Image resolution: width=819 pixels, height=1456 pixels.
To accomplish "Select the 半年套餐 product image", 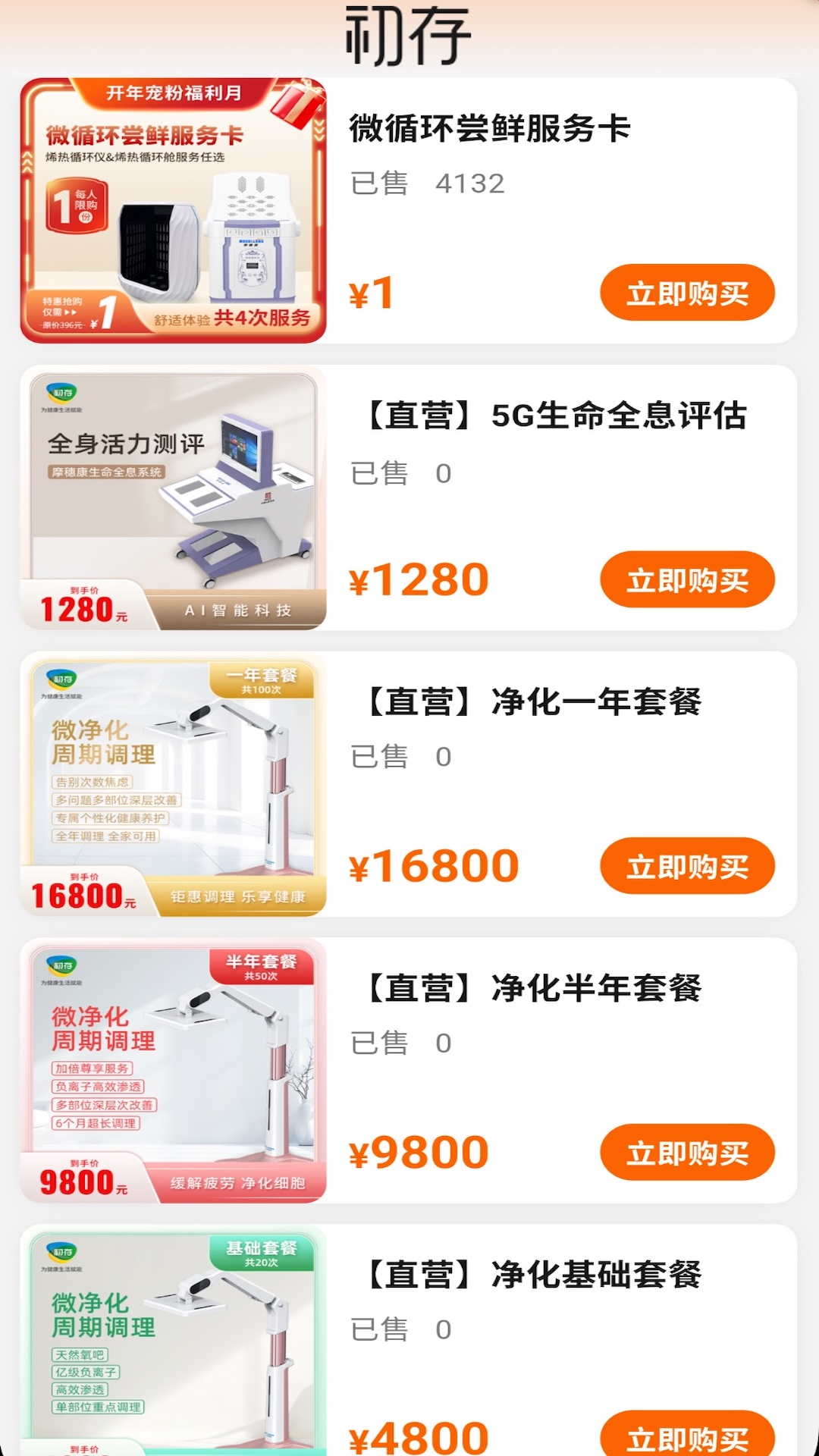I will (174, 1071).
